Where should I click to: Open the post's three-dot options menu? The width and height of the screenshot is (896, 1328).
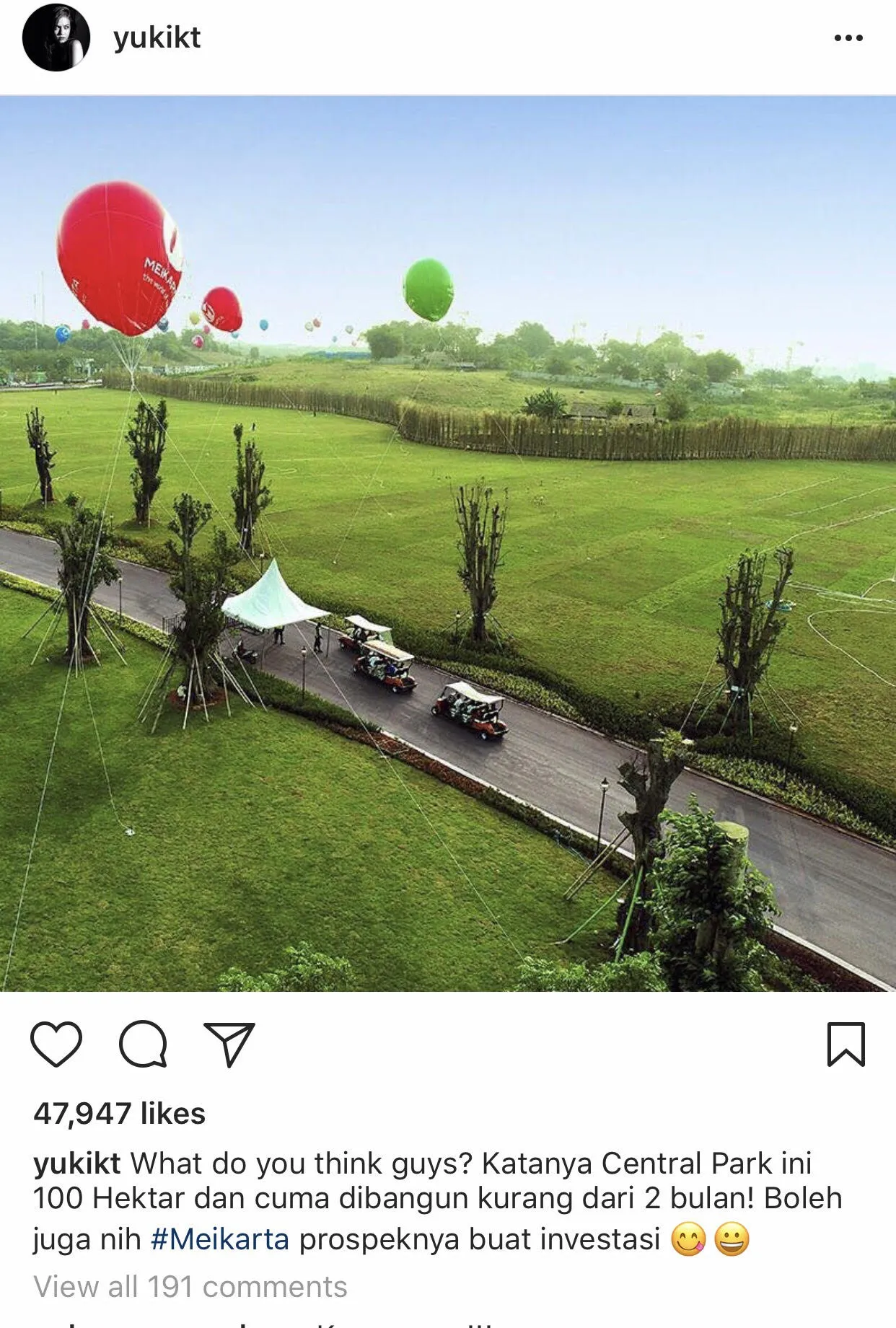(x=848, y=38)
